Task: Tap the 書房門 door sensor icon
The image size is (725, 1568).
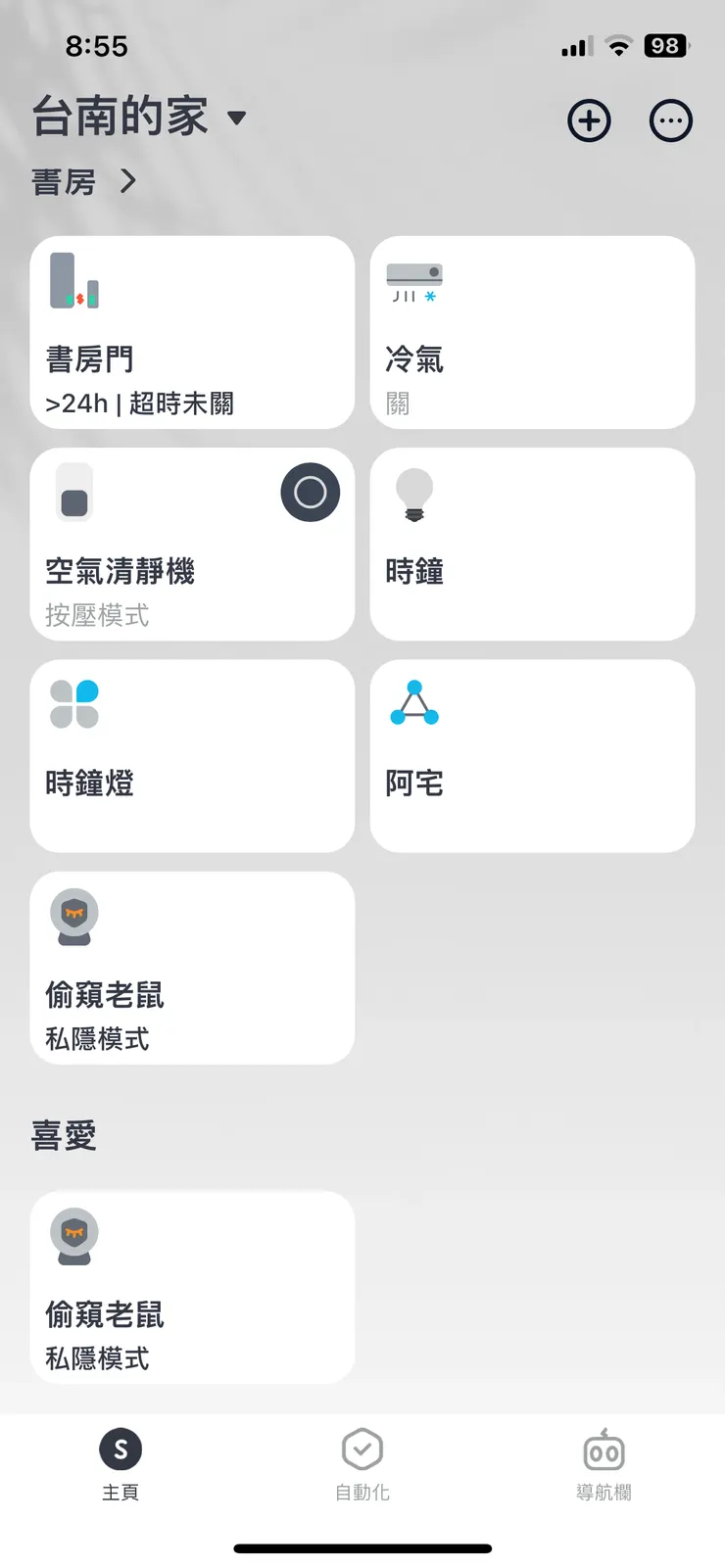Action: pos(75,281)
